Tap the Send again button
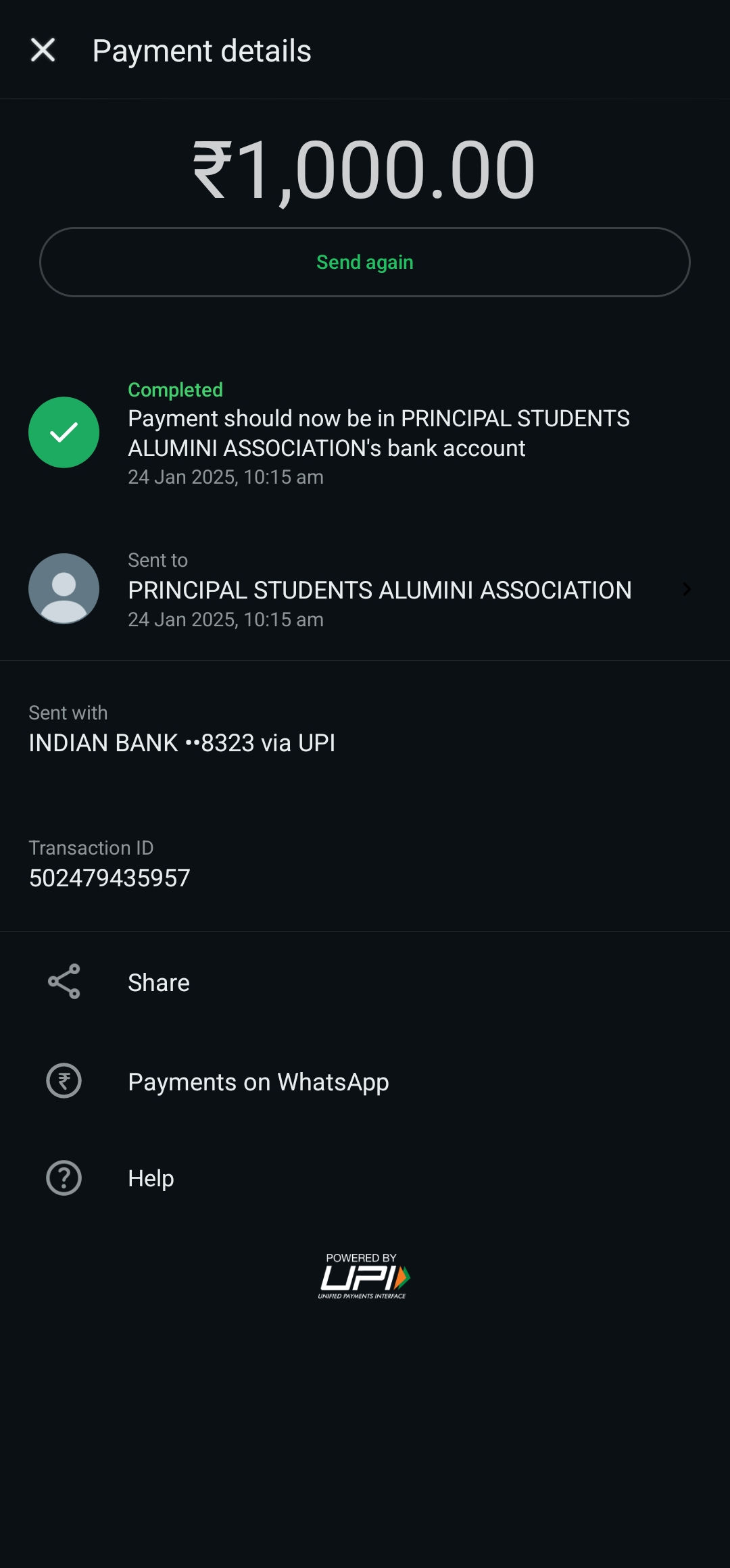 point(365,262)
